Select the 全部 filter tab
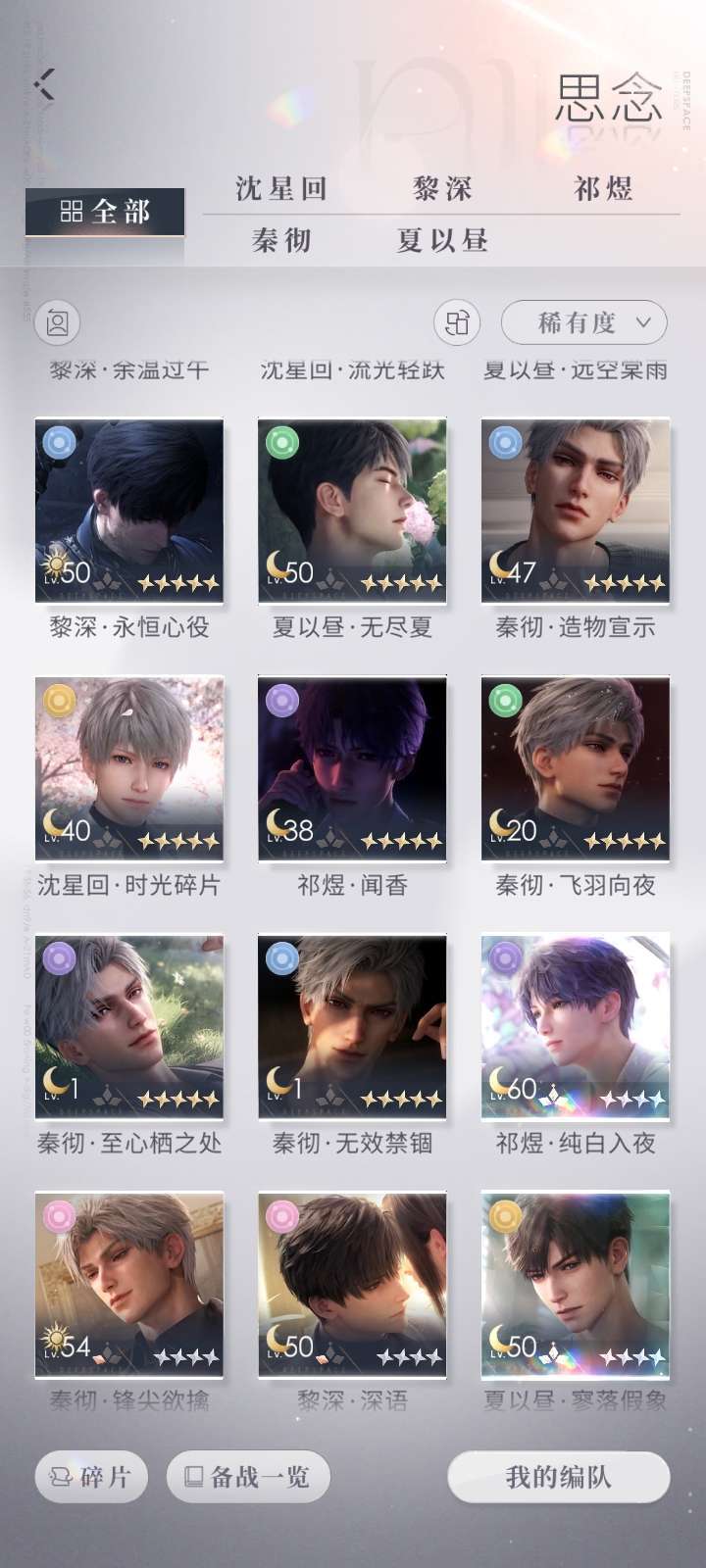 tap(105, 212)
